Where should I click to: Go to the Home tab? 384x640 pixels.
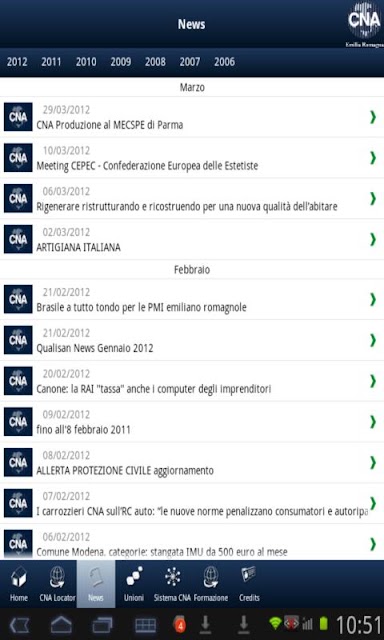19,584
